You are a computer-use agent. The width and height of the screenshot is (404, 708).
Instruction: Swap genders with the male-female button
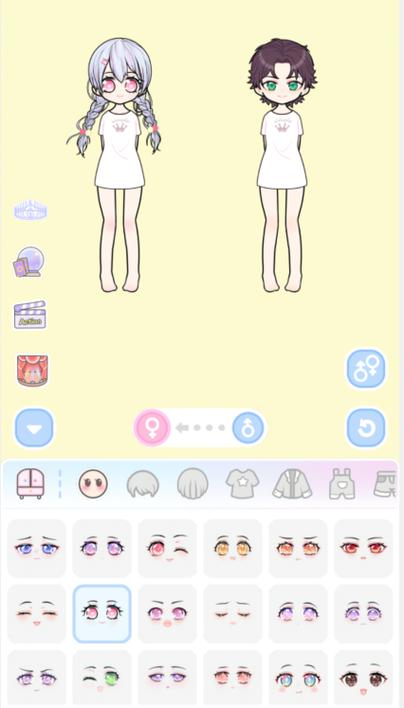[366, 368]
